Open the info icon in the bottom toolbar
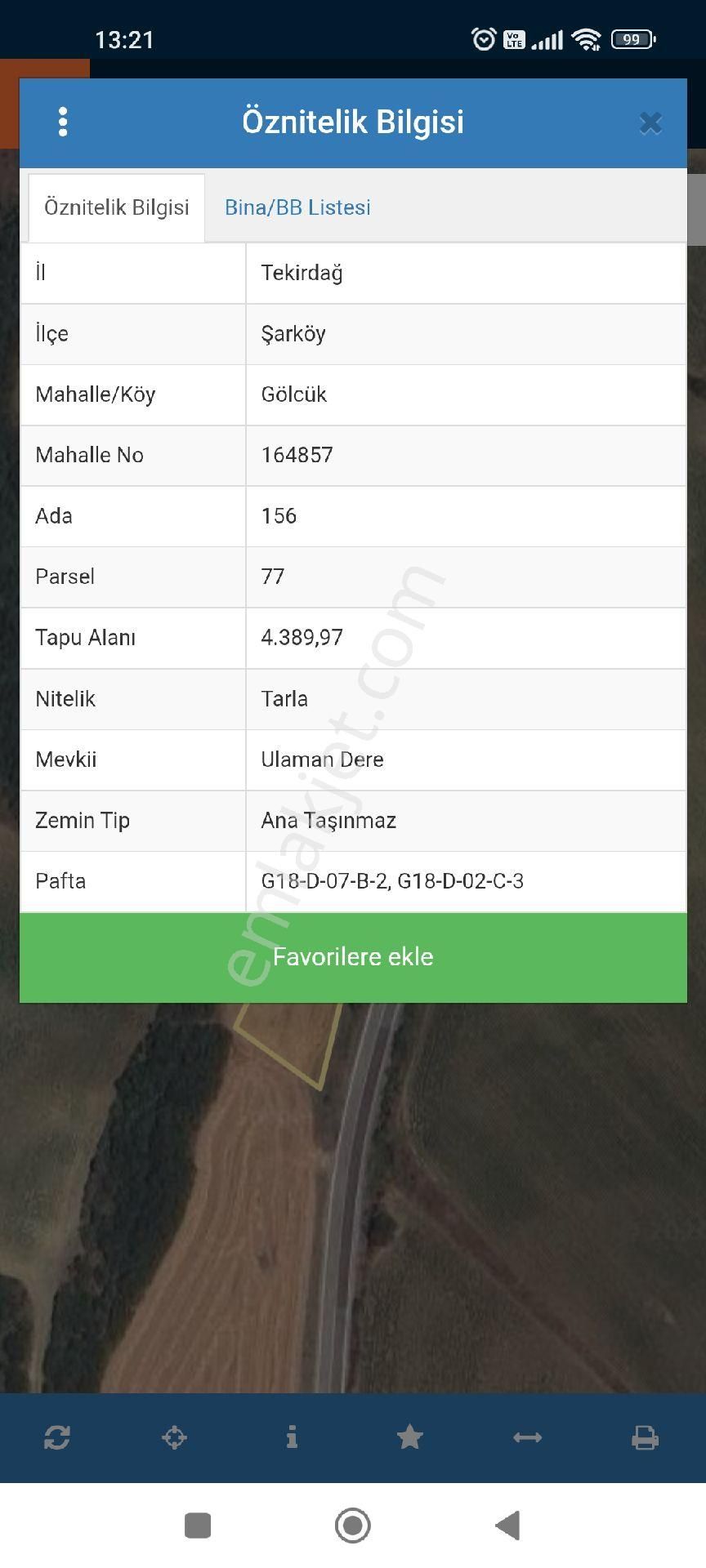Image resolution: width=706 pixels, height=1568 pixels. [x=292, y=1437]
